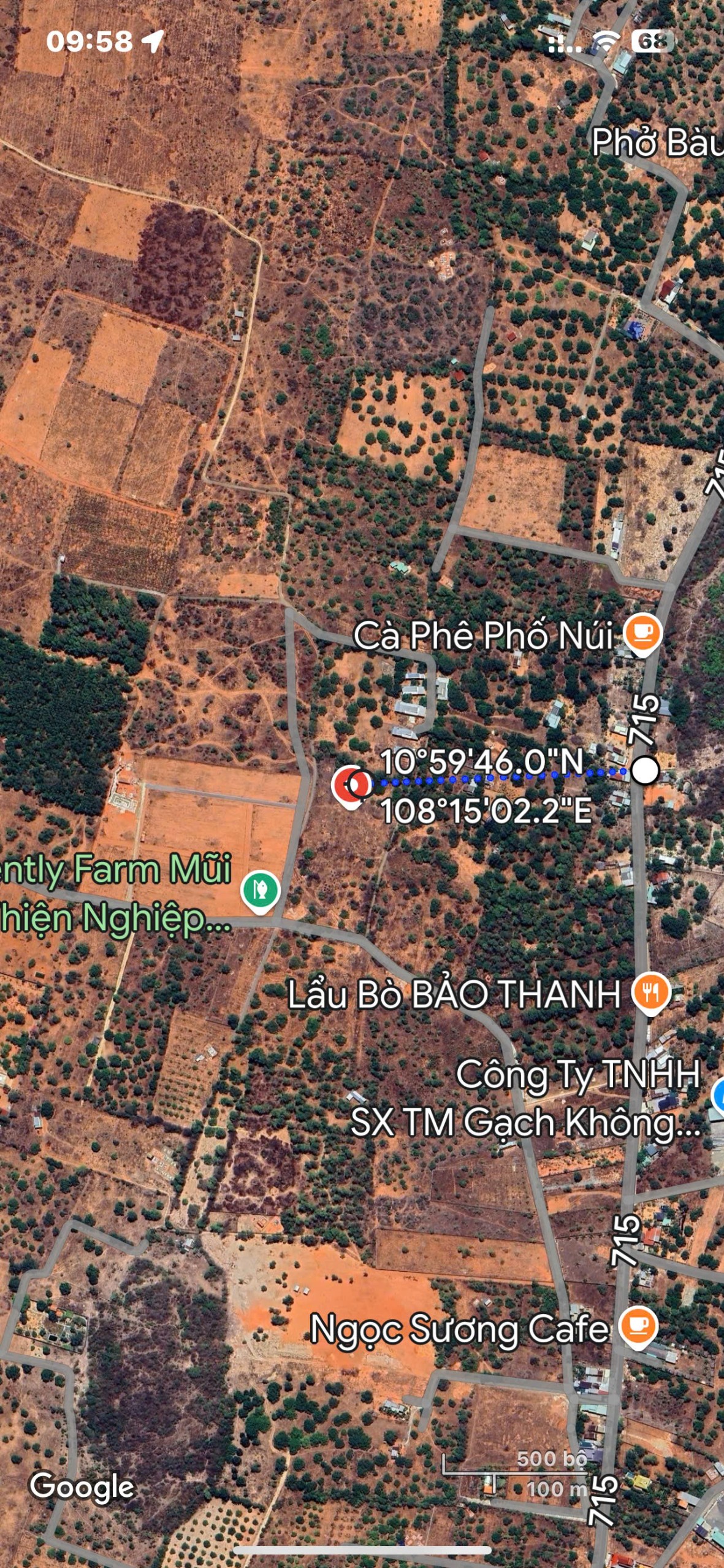The image size is (724, 1568).
Task: Tap the Gently Farm Mũi green pin
Action: 261,890
